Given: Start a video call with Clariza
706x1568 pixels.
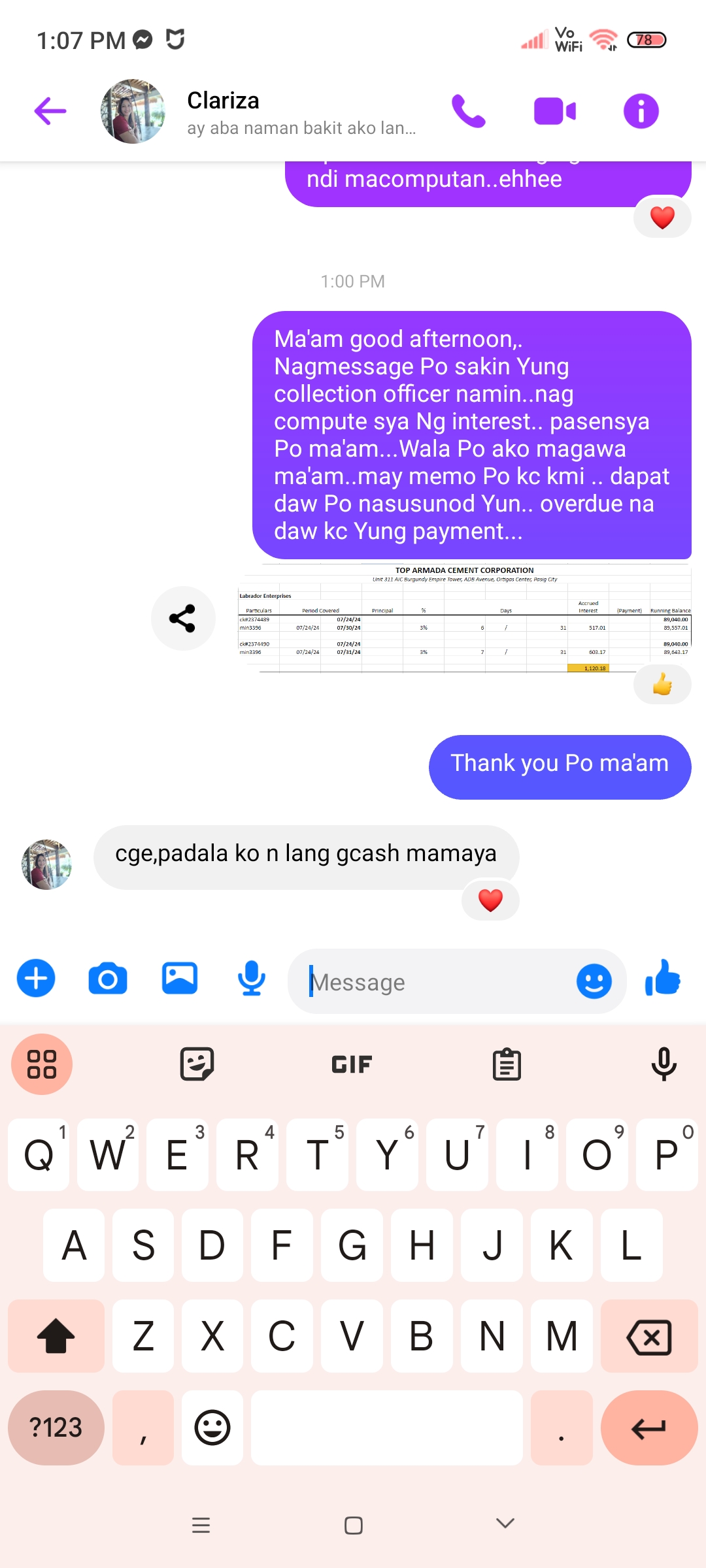Looking at the screenshot, I should 555,111.
